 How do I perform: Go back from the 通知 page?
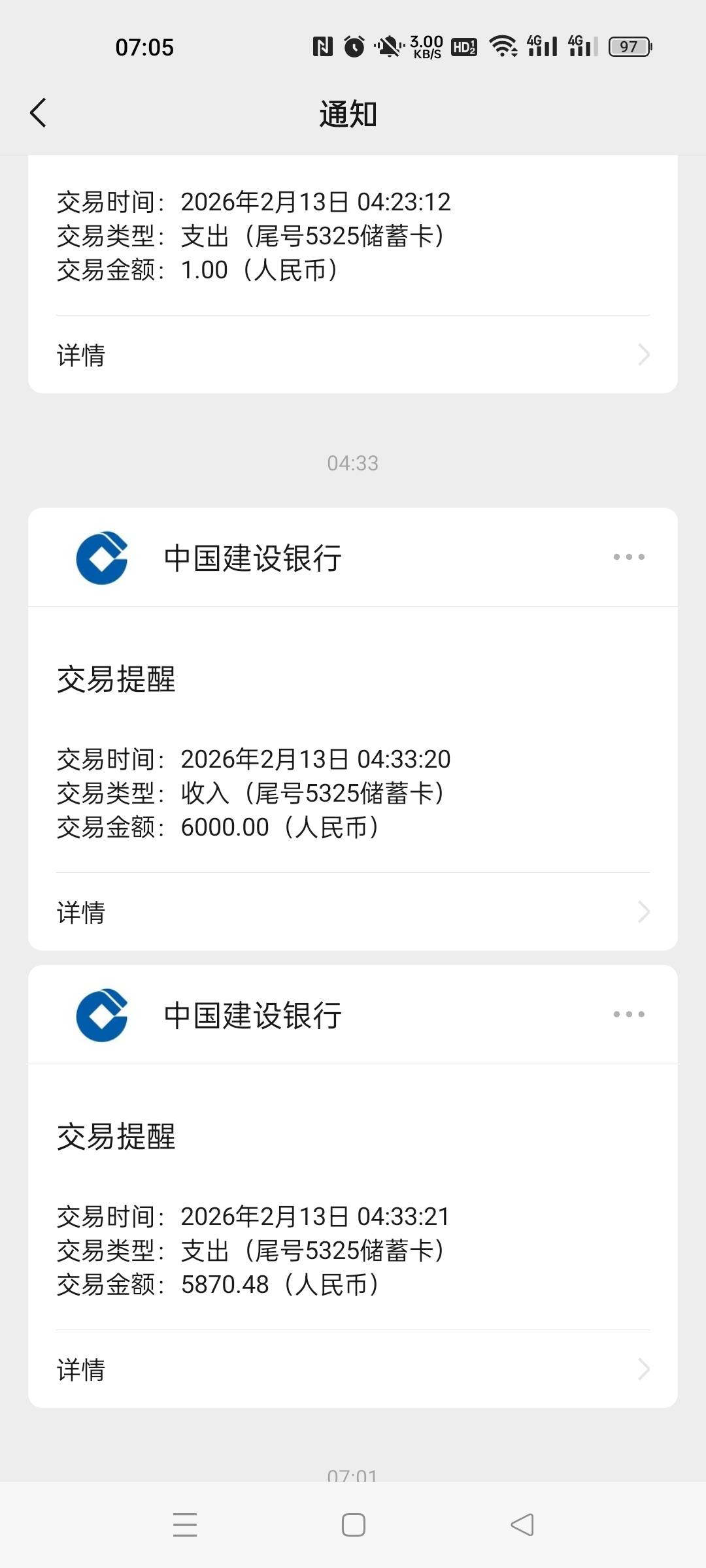click(39, 113)
